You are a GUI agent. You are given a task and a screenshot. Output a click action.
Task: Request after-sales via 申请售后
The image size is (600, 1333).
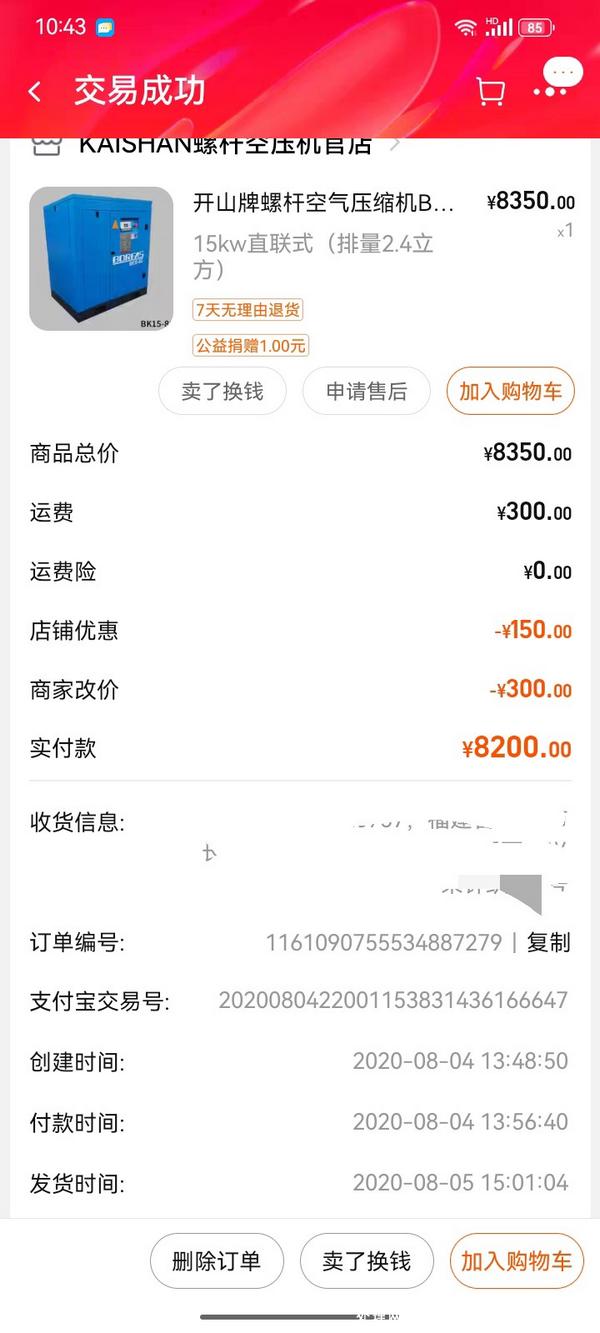[366, 391]
